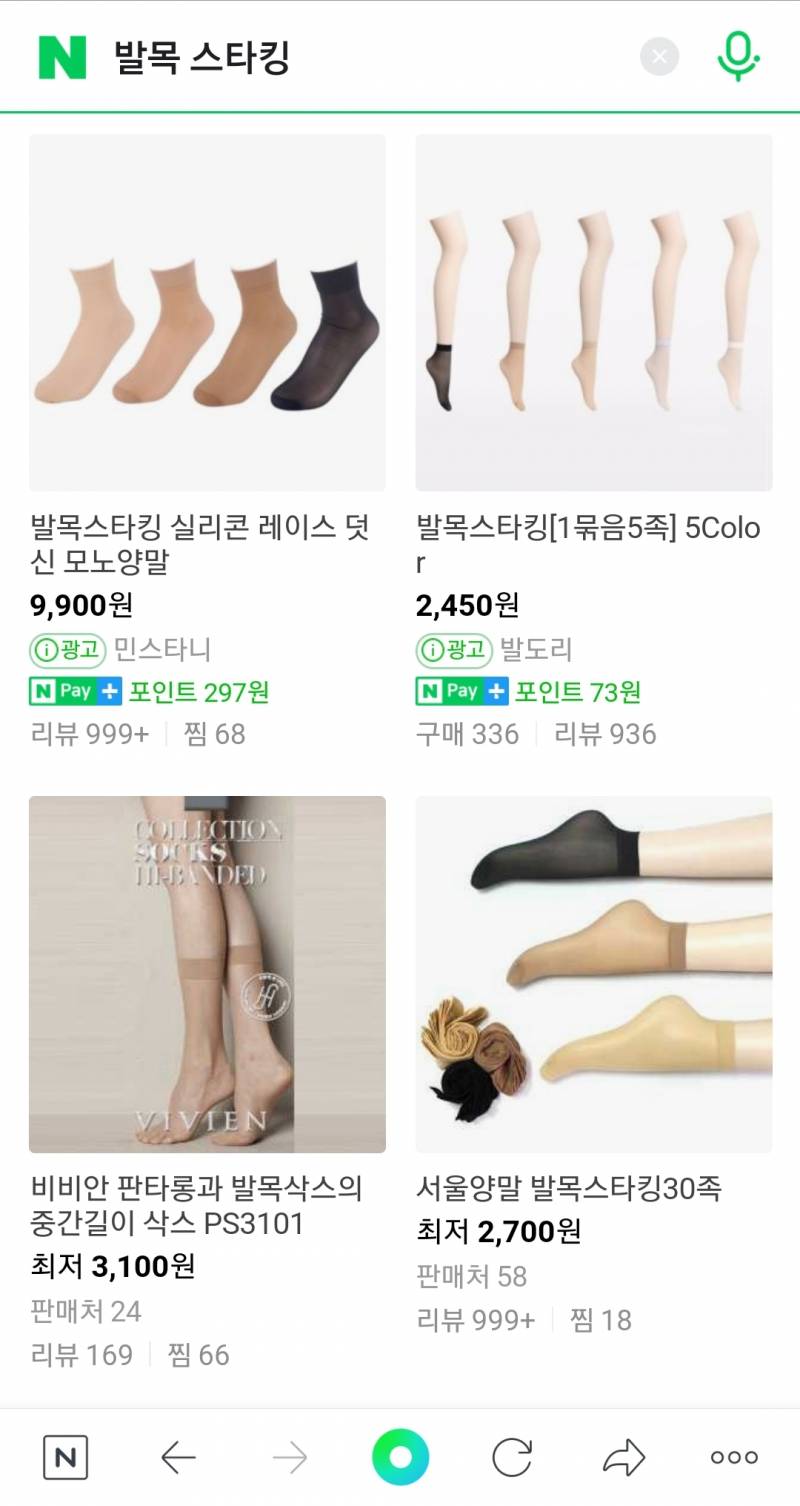Tap the 찜 68 count on first item
The image size is (800, 1506).
pyautogui.click(x=214, y=733)
